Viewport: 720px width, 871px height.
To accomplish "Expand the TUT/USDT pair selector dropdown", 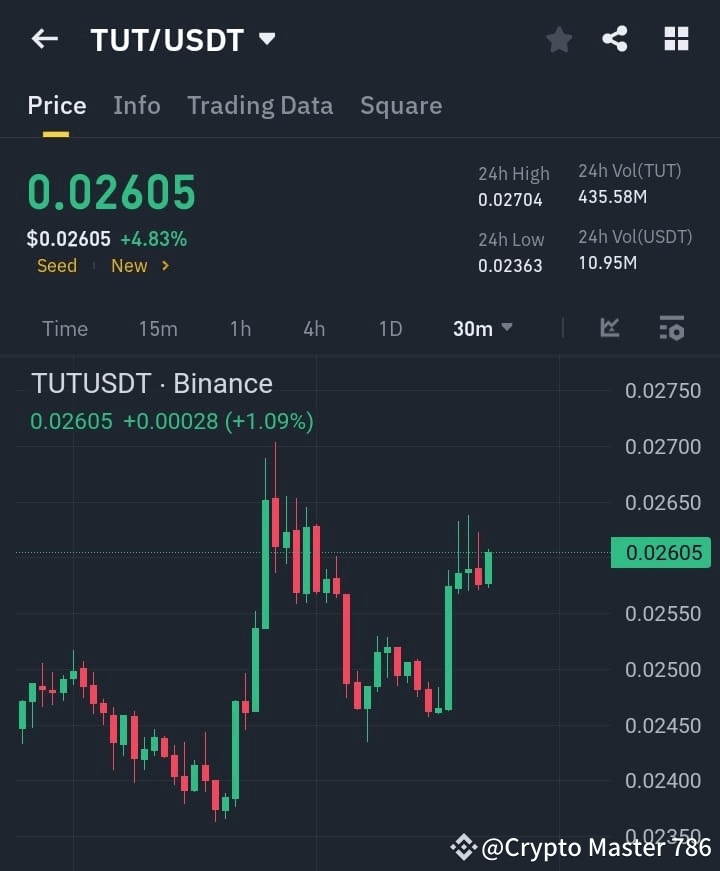I will [x=266, y=39].
